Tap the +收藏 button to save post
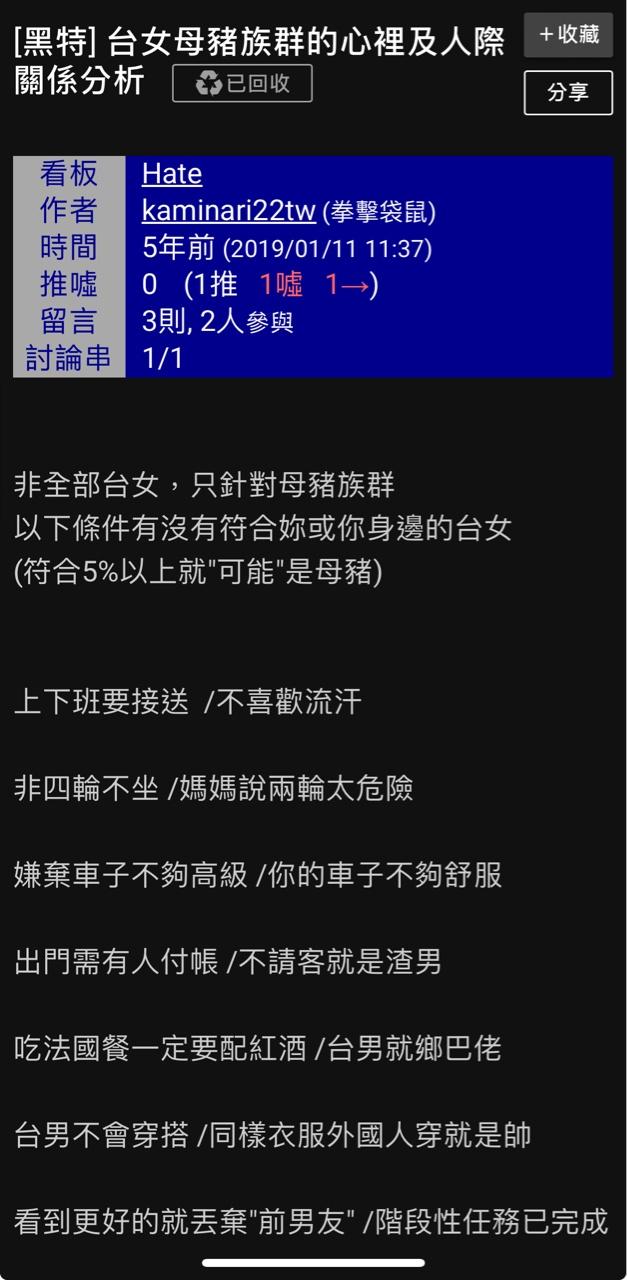 [x=568, y=35]
